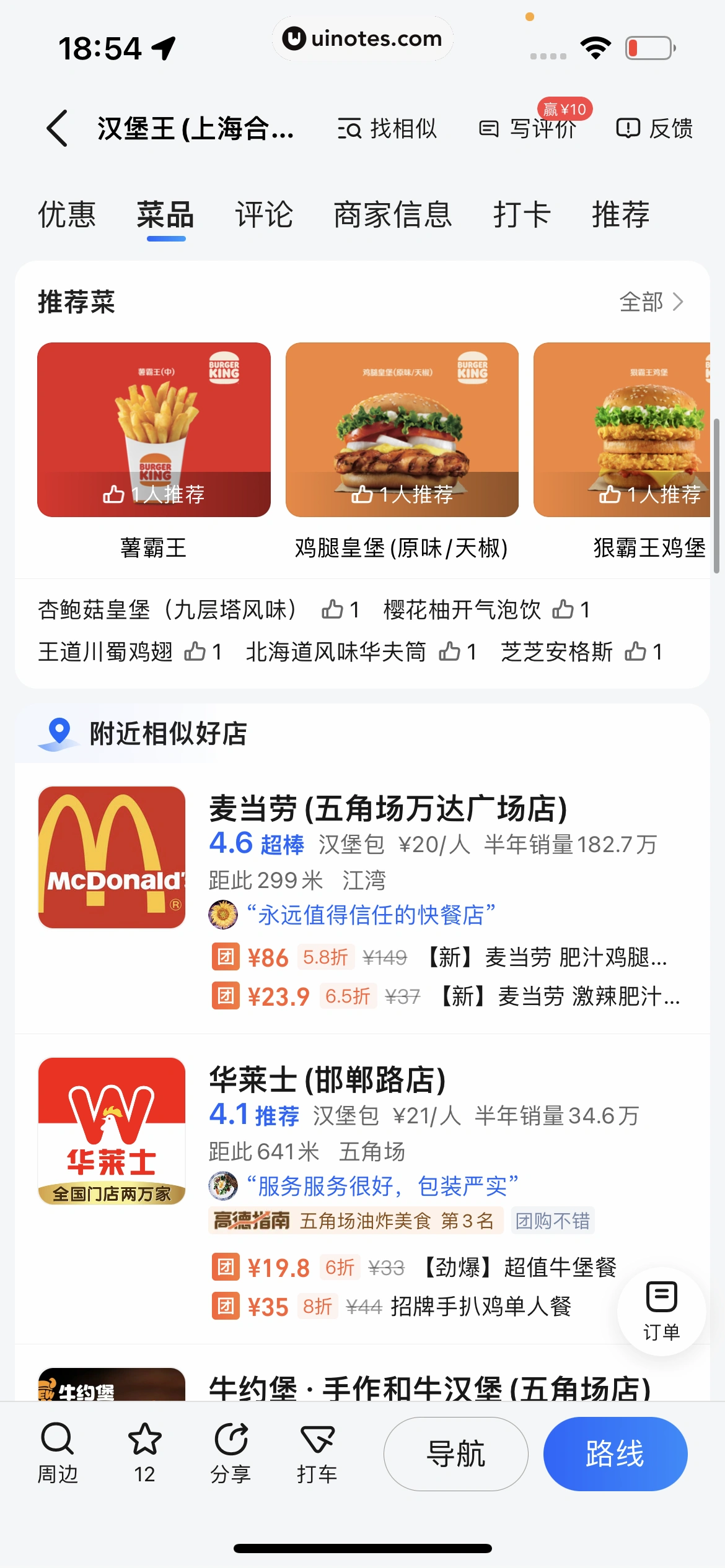
Task: Write a review via 写评价
Action: click(528, 129)
